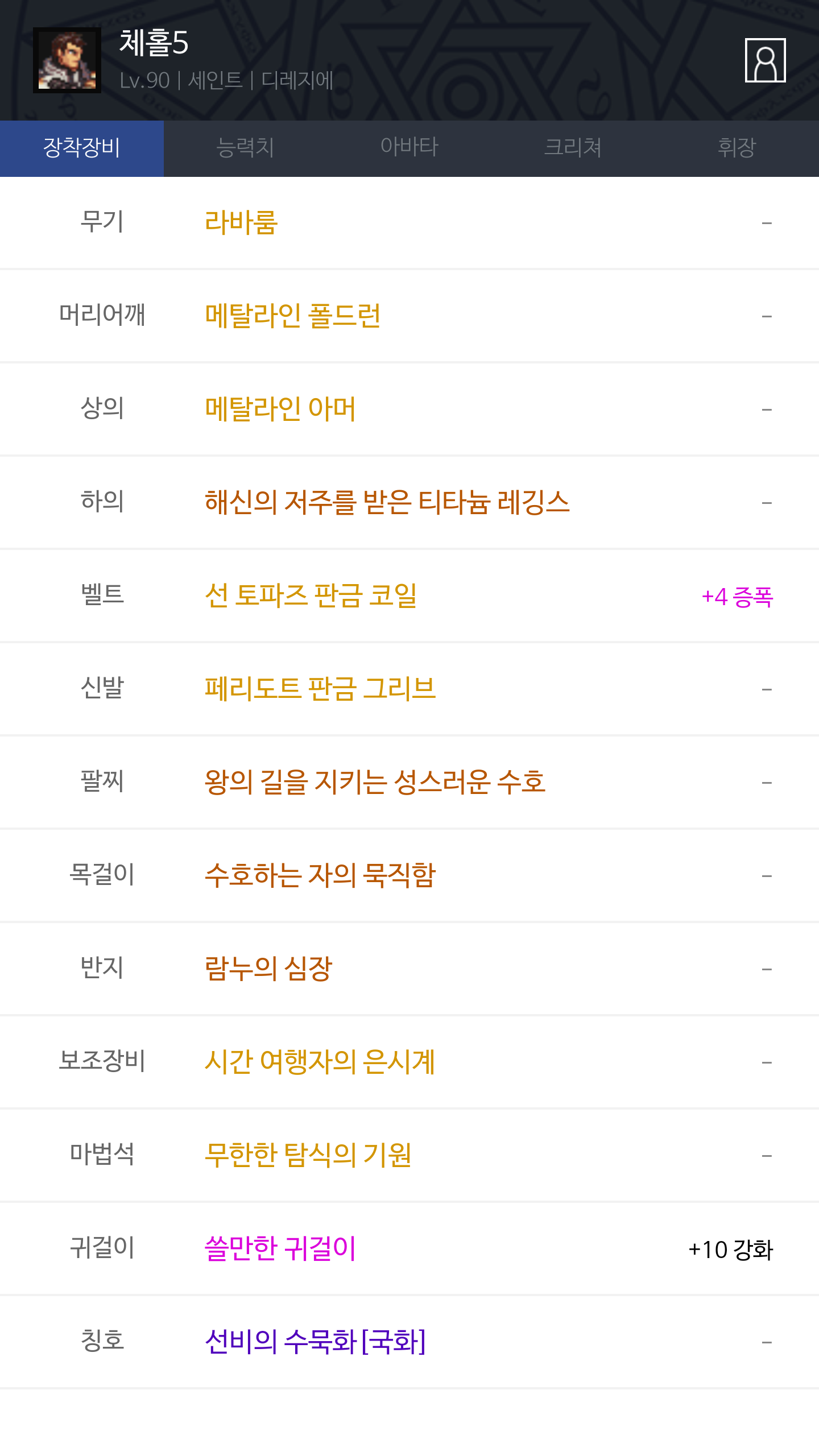819x1456 pixels.
Task: Switch to the 능력치 tab
Action: pyautogui.click(x=246, y=148)
